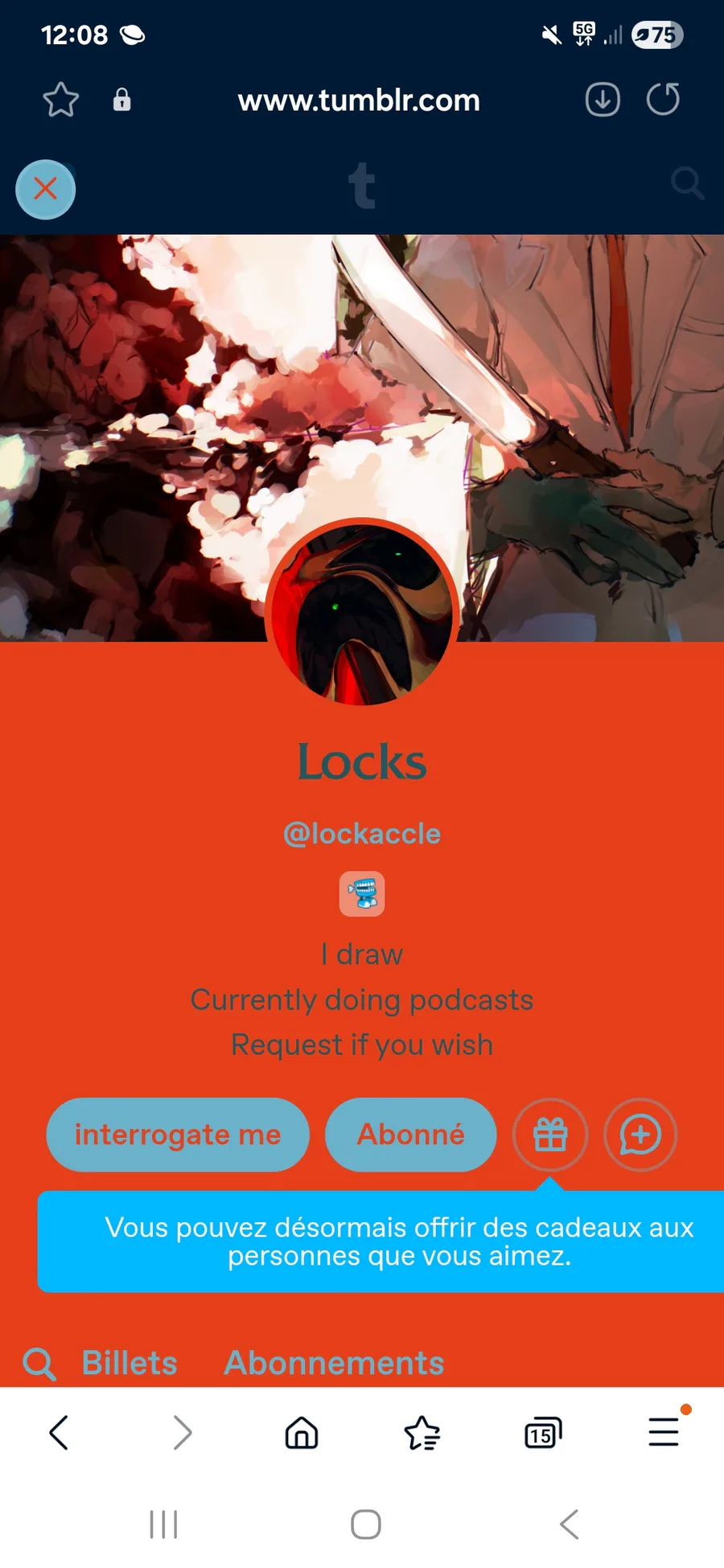Tap the www.tumblr.com address bar
Viewport: 724px width, 1568px height.
(359, 101)
